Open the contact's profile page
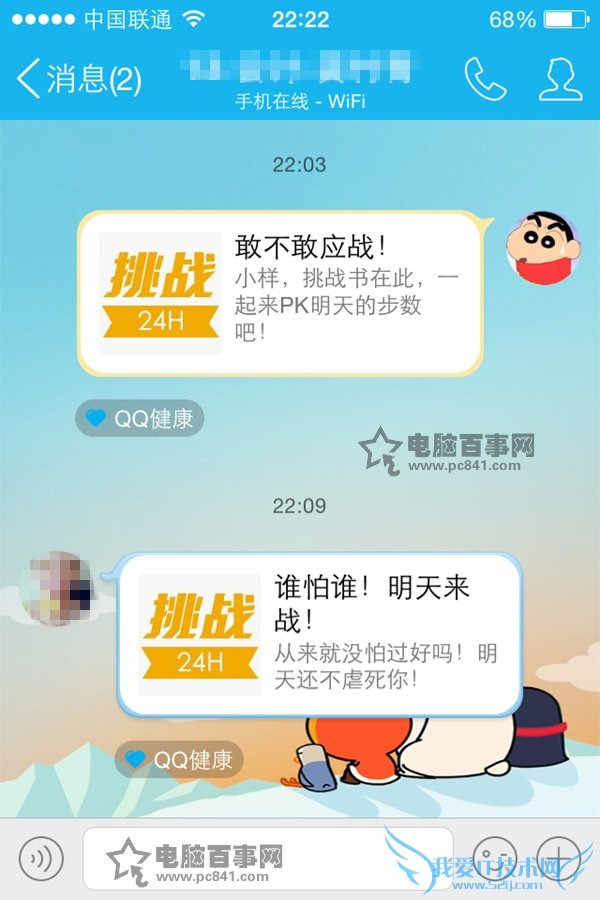The width and height of the screenshot is (600, 900). [x=560, y=78]
